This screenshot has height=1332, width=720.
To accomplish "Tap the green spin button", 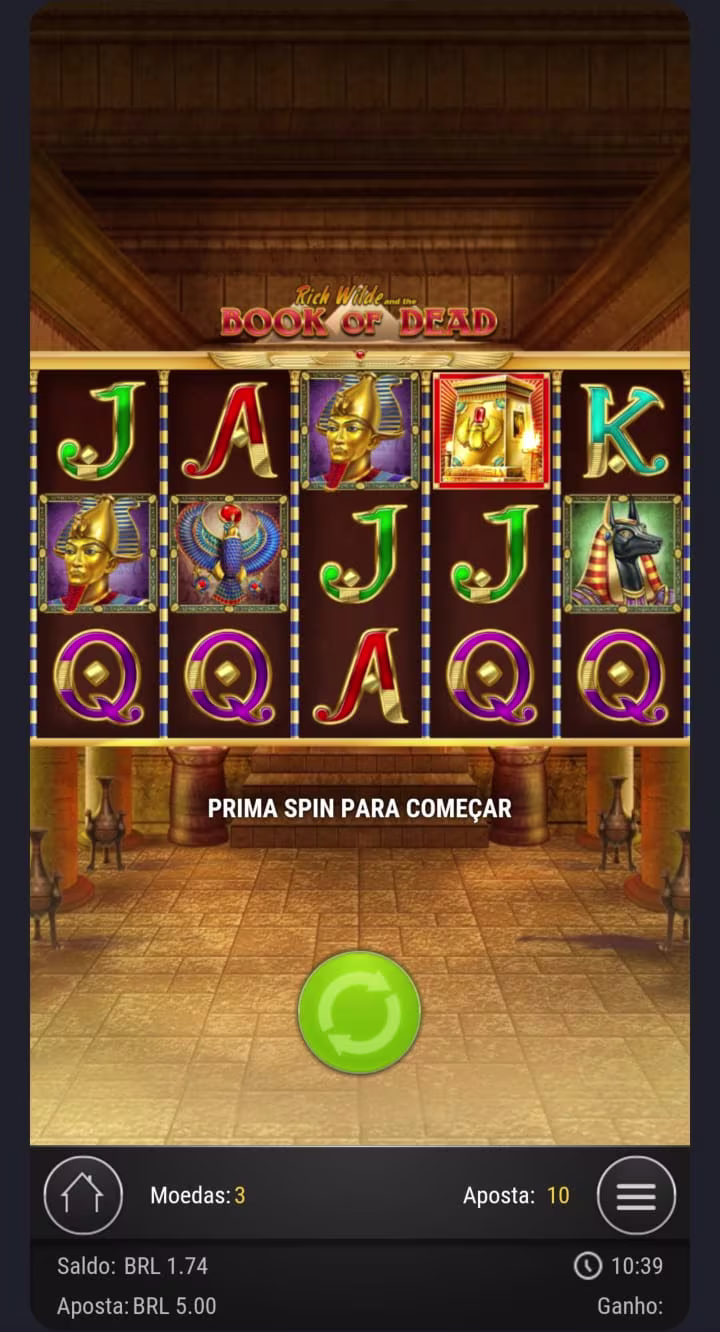I will click(359, 1012).
